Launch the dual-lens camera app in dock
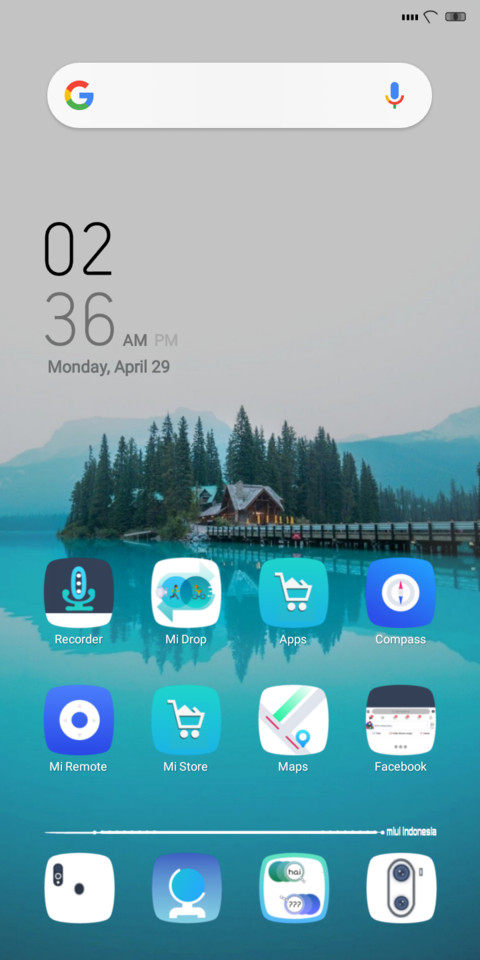 pyautogui.click(x=401, y=888)
